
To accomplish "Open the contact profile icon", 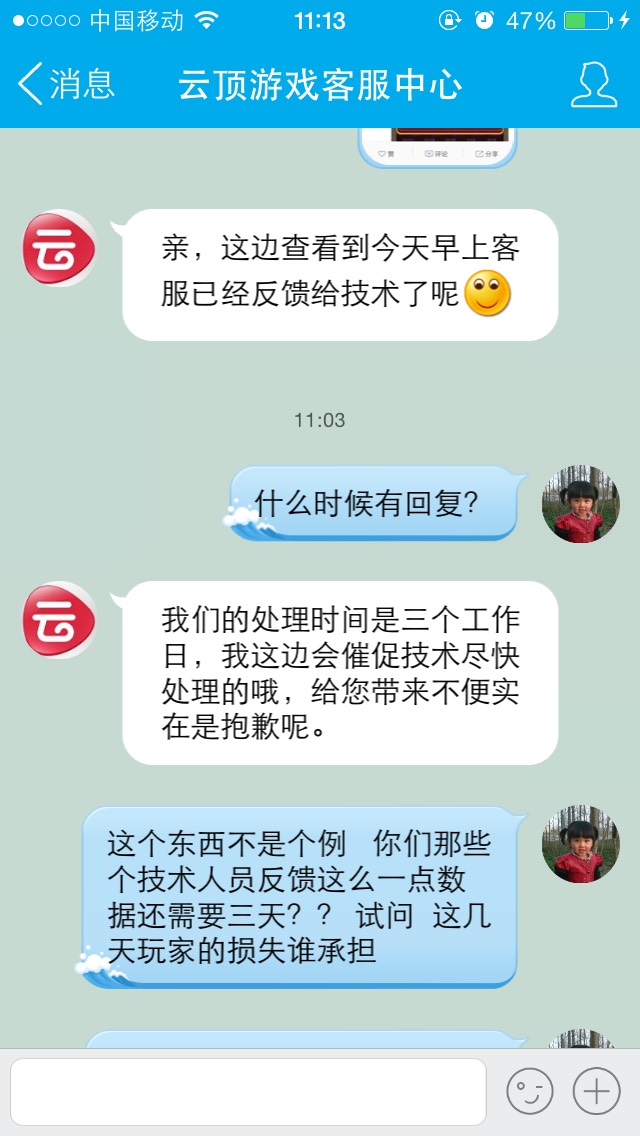I will point(593,84).
